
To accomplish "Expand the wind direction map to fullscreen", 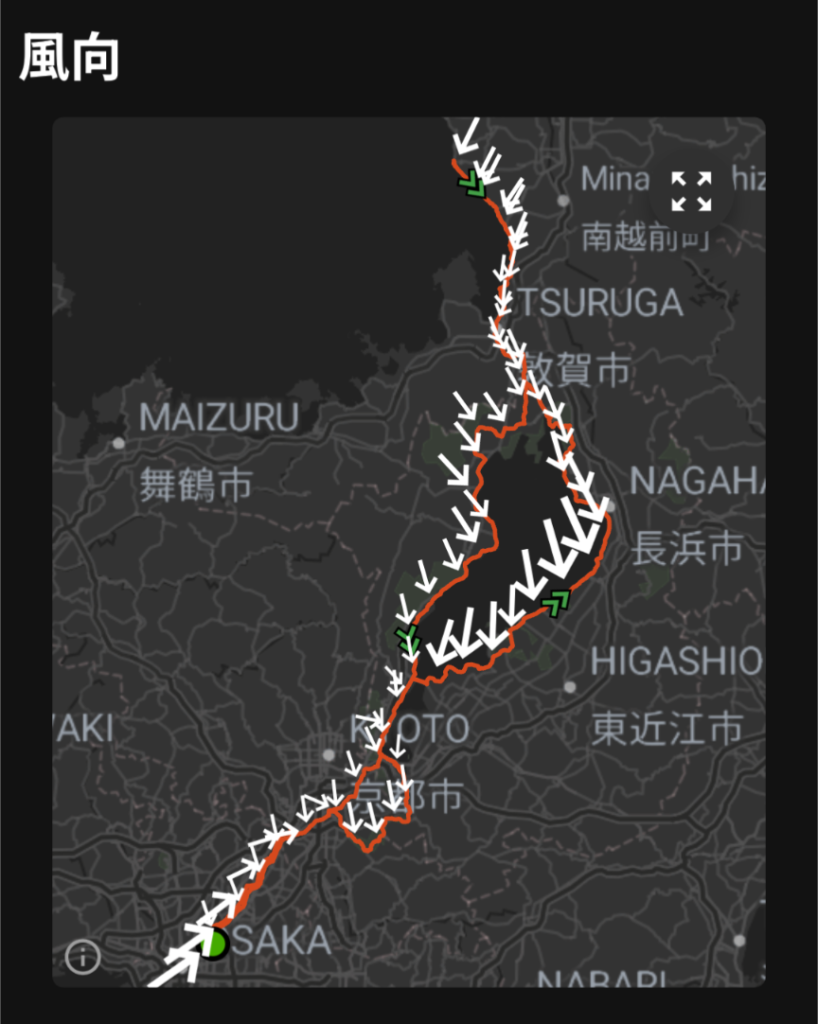I will tap(691, 190).
